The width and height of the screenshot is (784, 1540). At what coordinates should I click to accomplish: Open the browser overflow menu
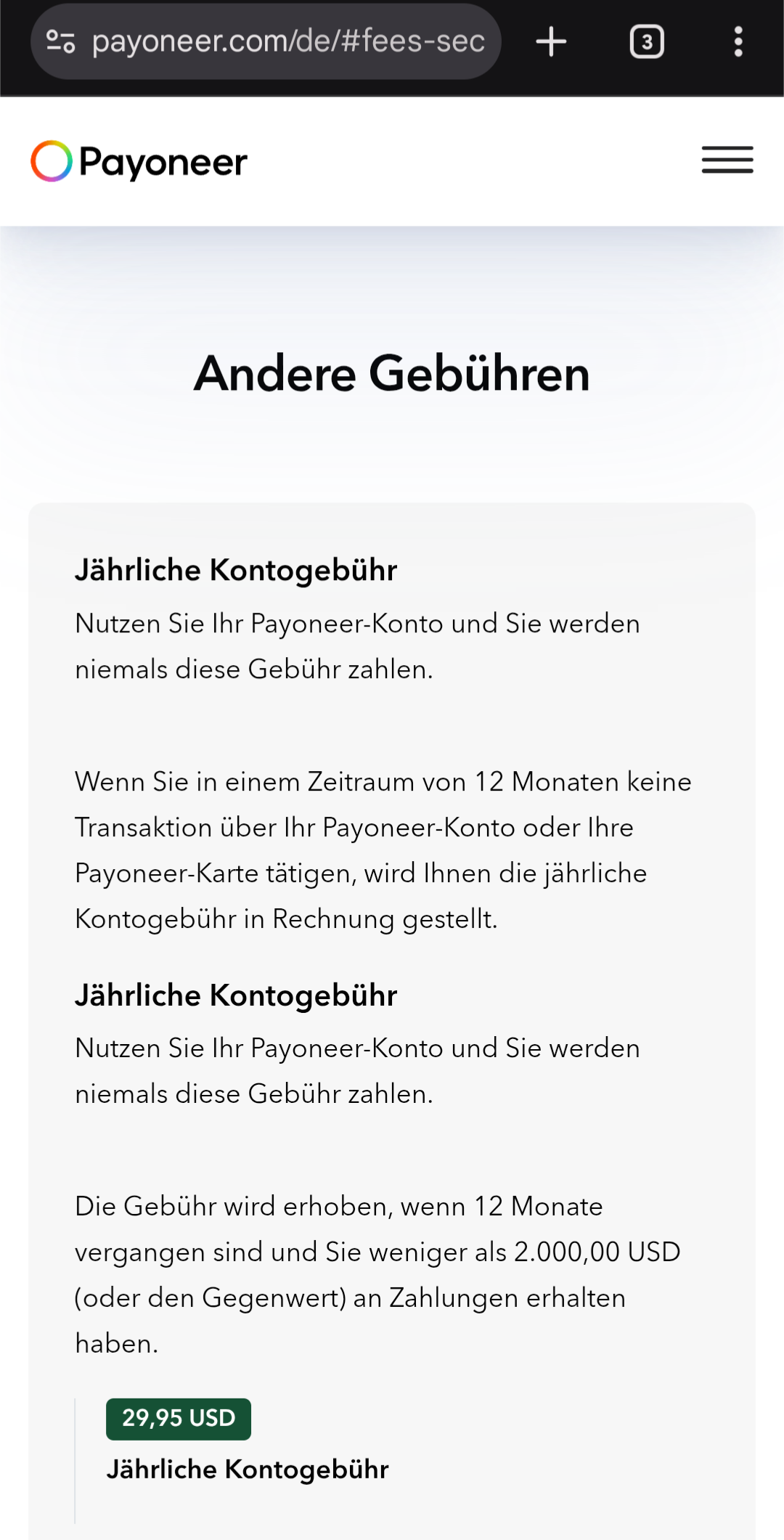coord(738,41)
